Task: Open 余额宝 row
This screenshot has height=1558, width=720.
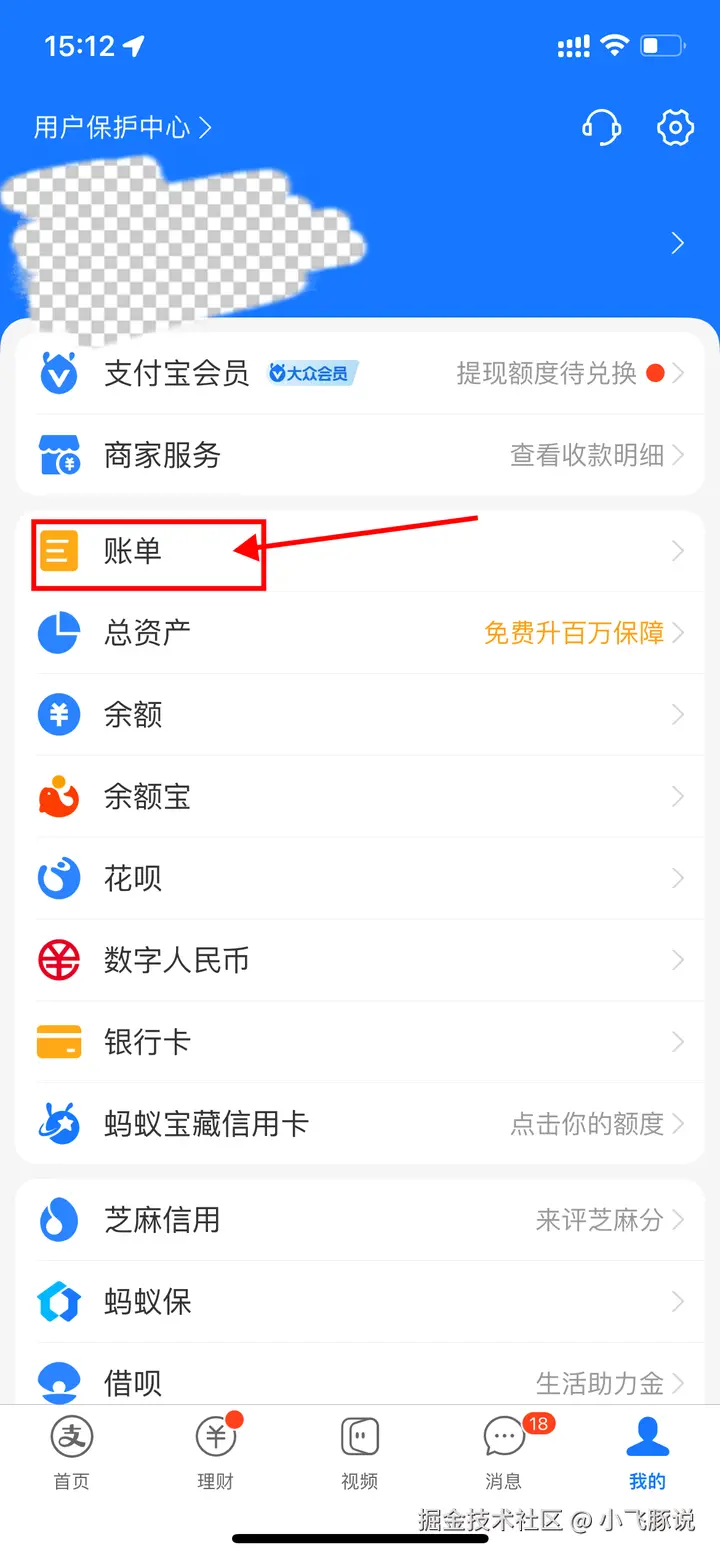Action: point(360,797)
